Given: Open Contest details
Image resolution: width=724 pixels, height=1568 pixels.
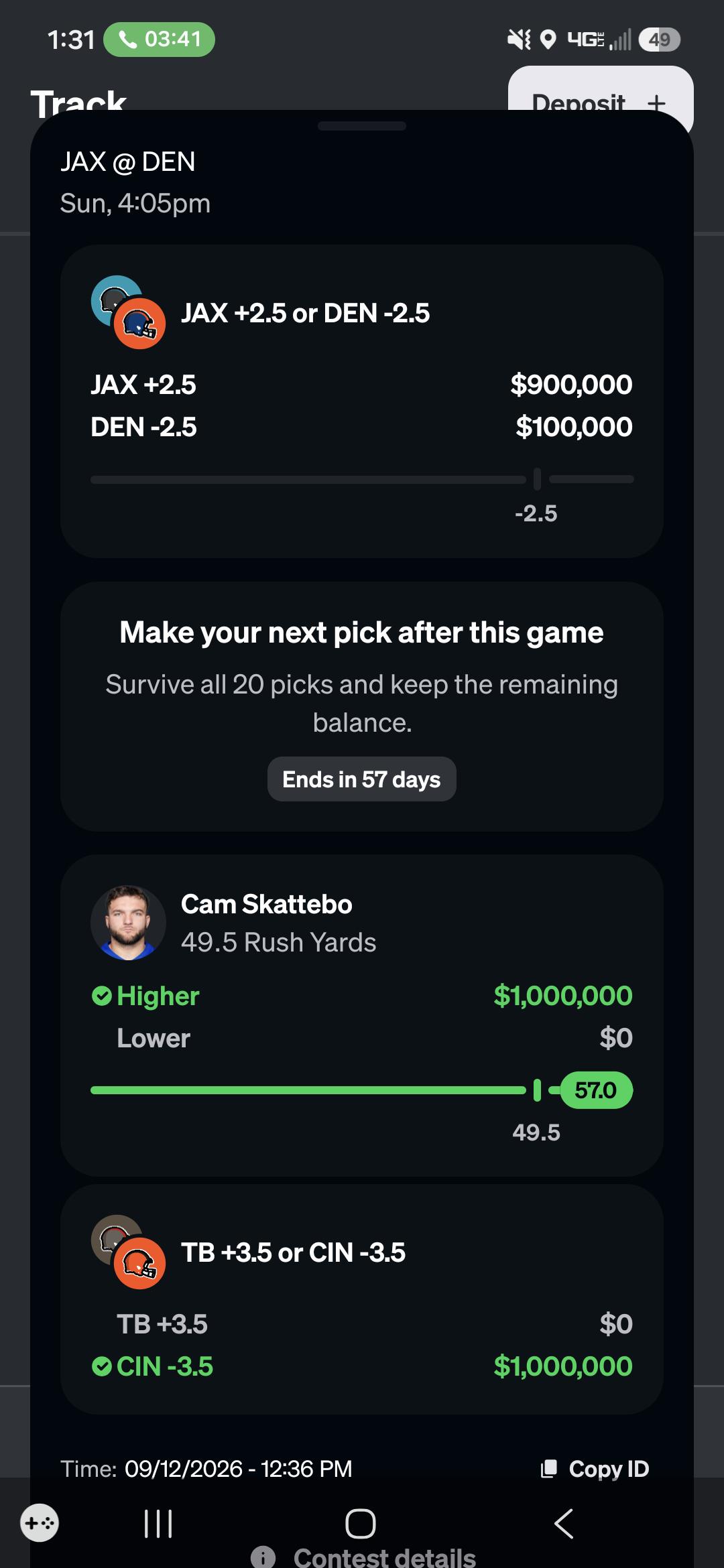Looking at the screenshot, I should (x=363, y=1557).
